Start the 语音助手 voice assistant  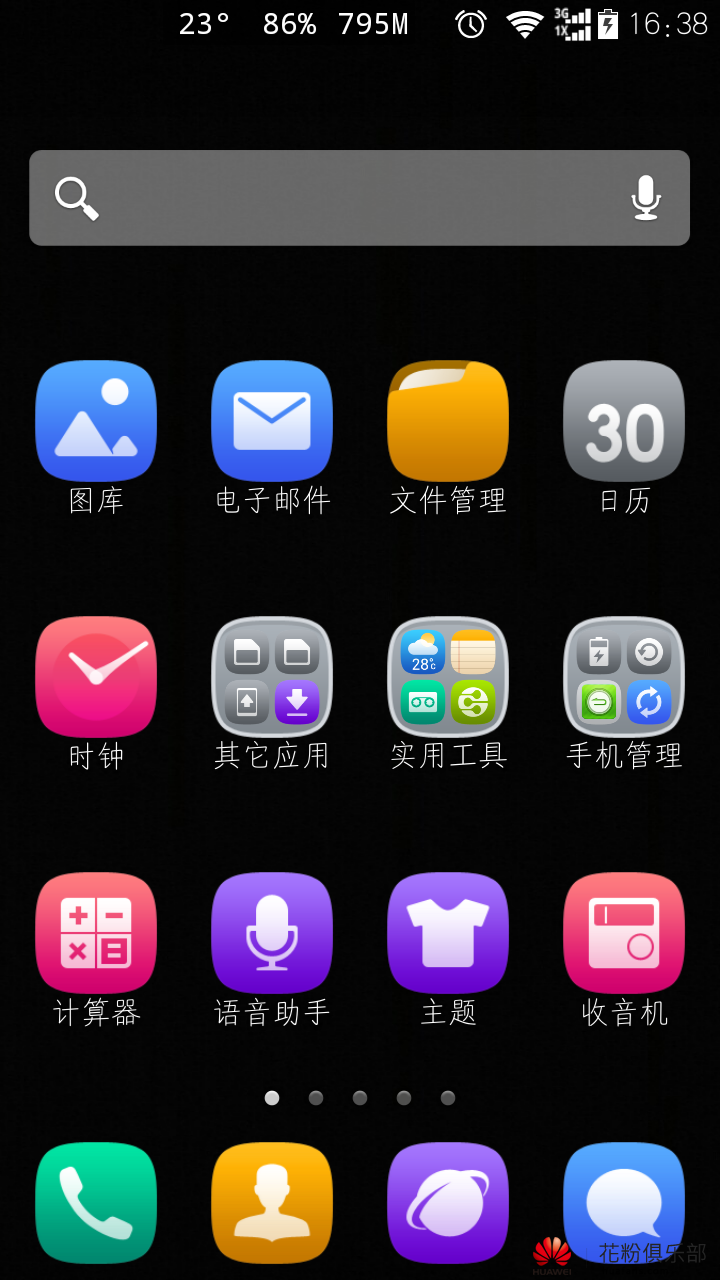click(x=272, y=932)
